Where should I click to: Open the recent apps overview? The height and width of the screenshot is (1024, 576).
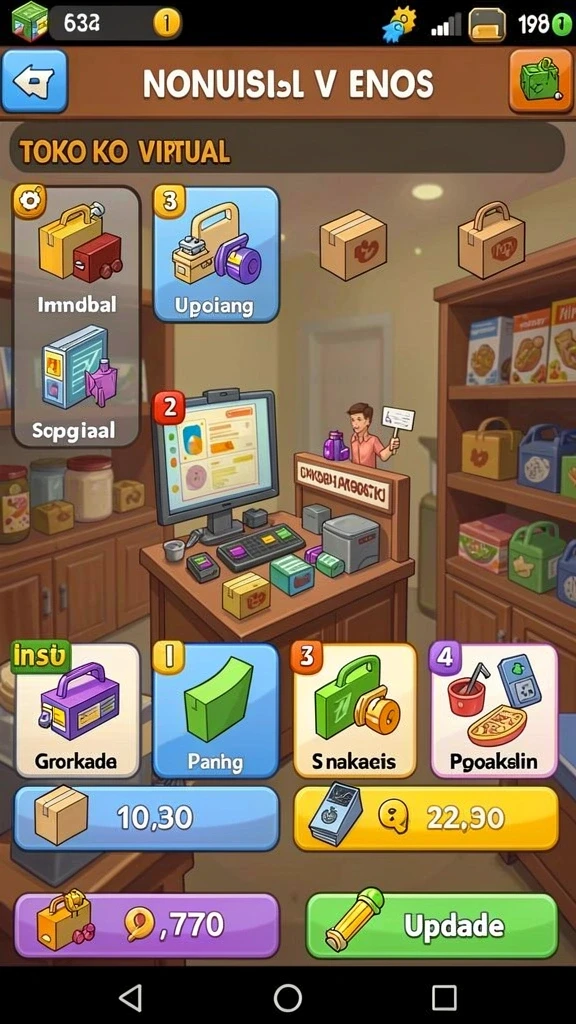tap(444, 997)
